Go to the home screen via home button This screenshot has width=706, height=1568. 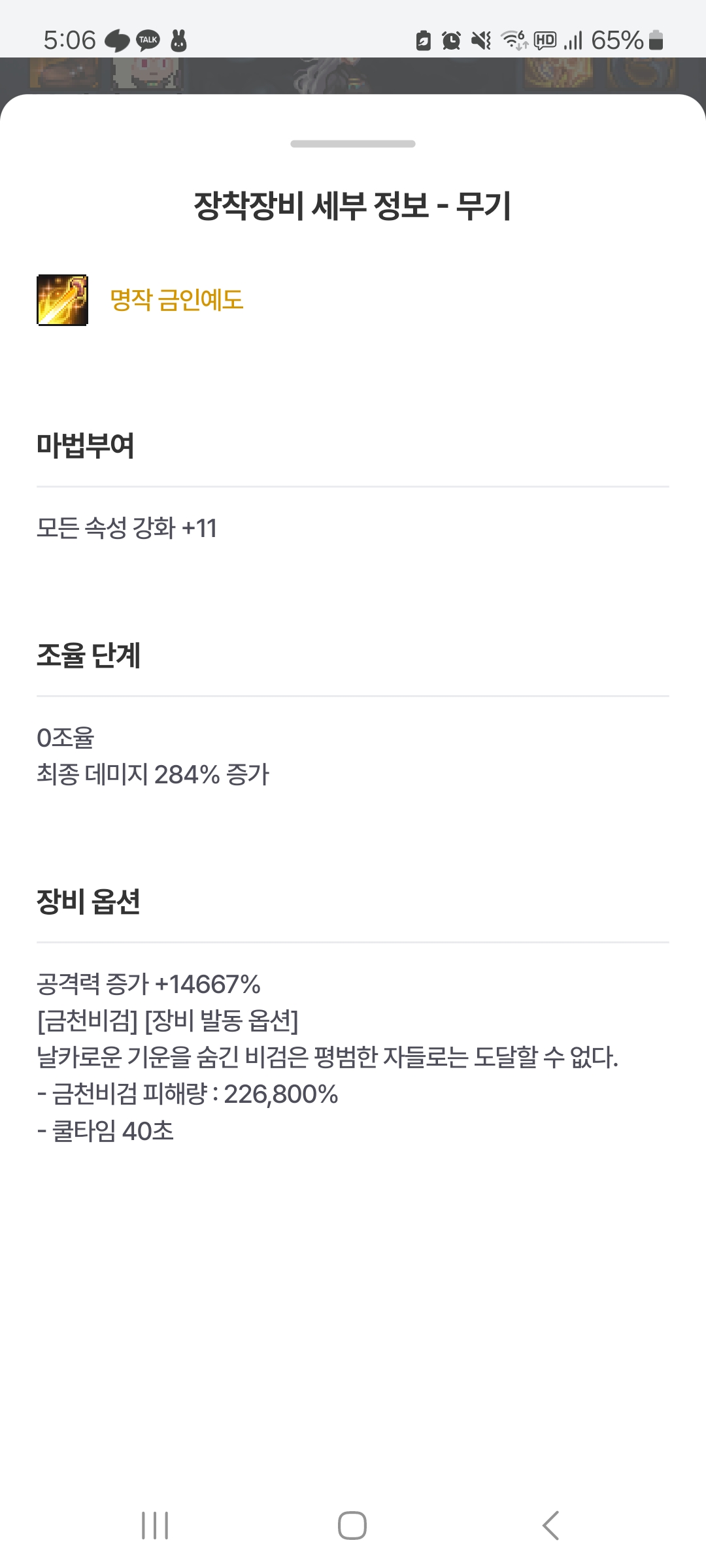352,1526
